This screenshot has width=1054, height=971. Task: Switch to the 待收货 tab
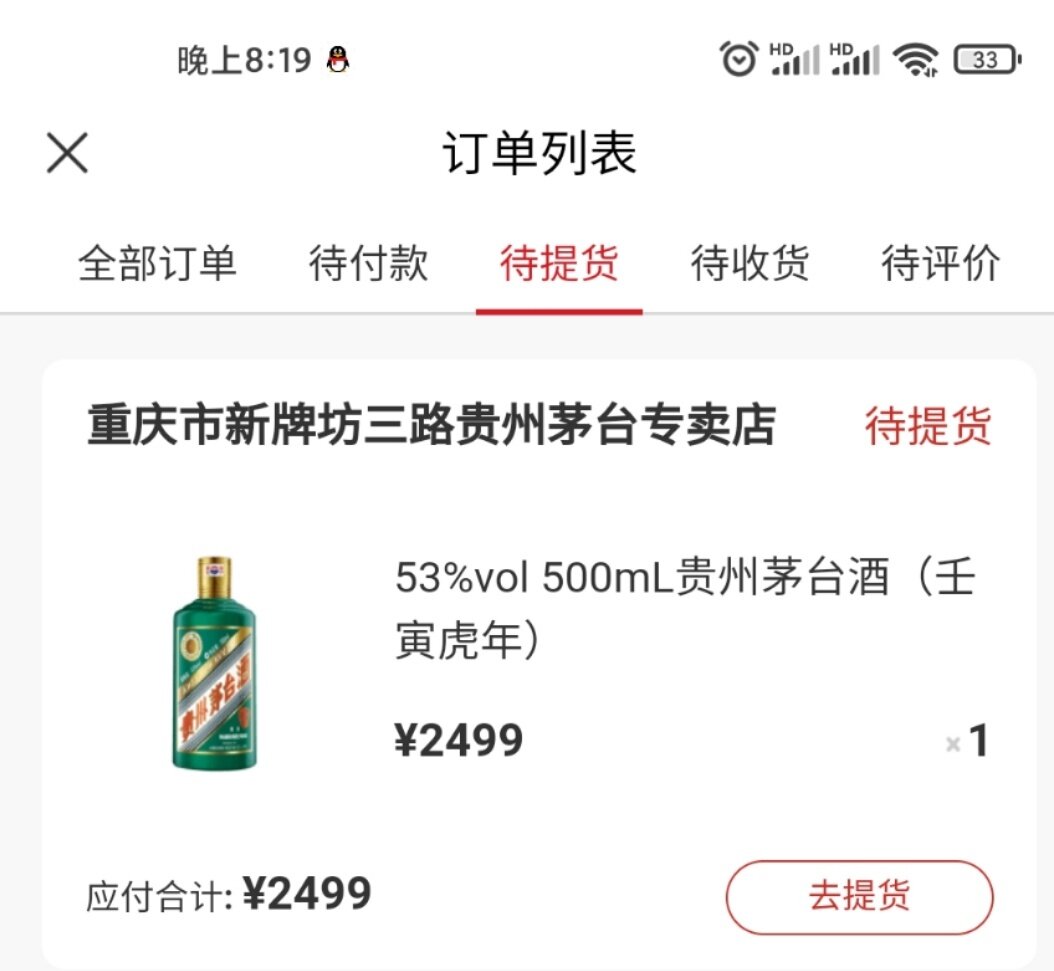click(x=750, y=265)
